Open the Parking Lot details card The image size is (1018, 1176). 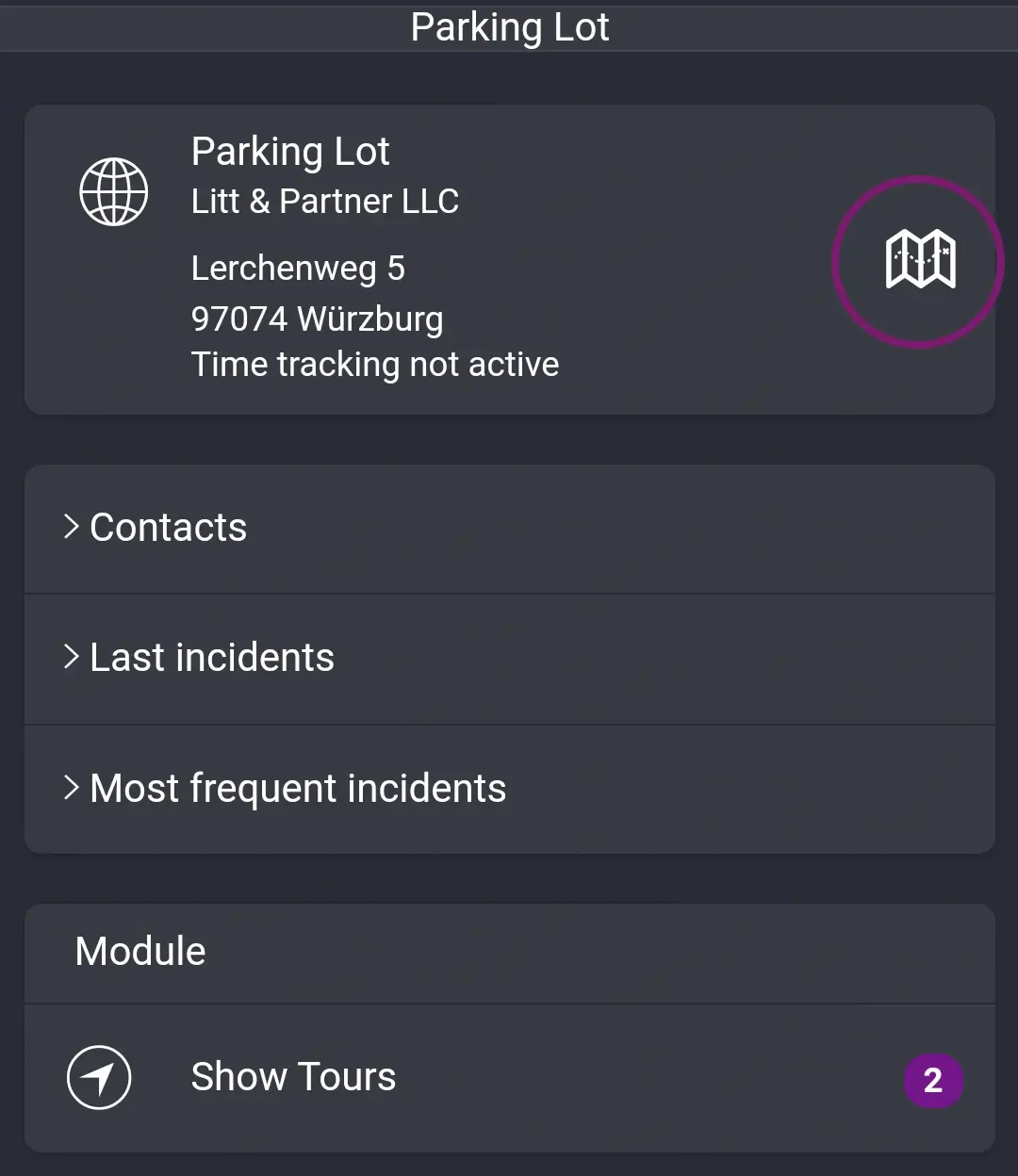(509, 259)
